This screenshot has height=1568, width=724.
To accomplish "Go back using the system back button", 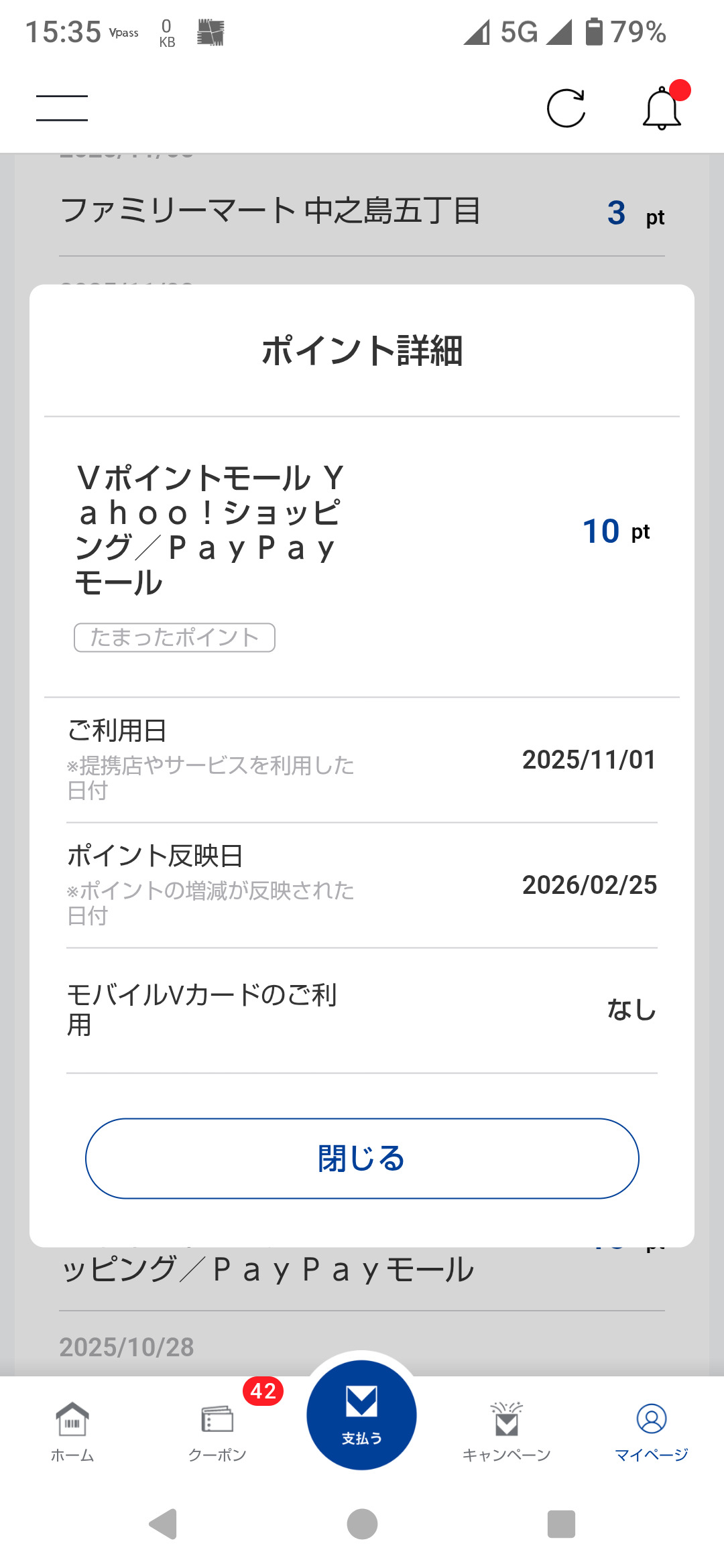I will tap(163, 1524).
